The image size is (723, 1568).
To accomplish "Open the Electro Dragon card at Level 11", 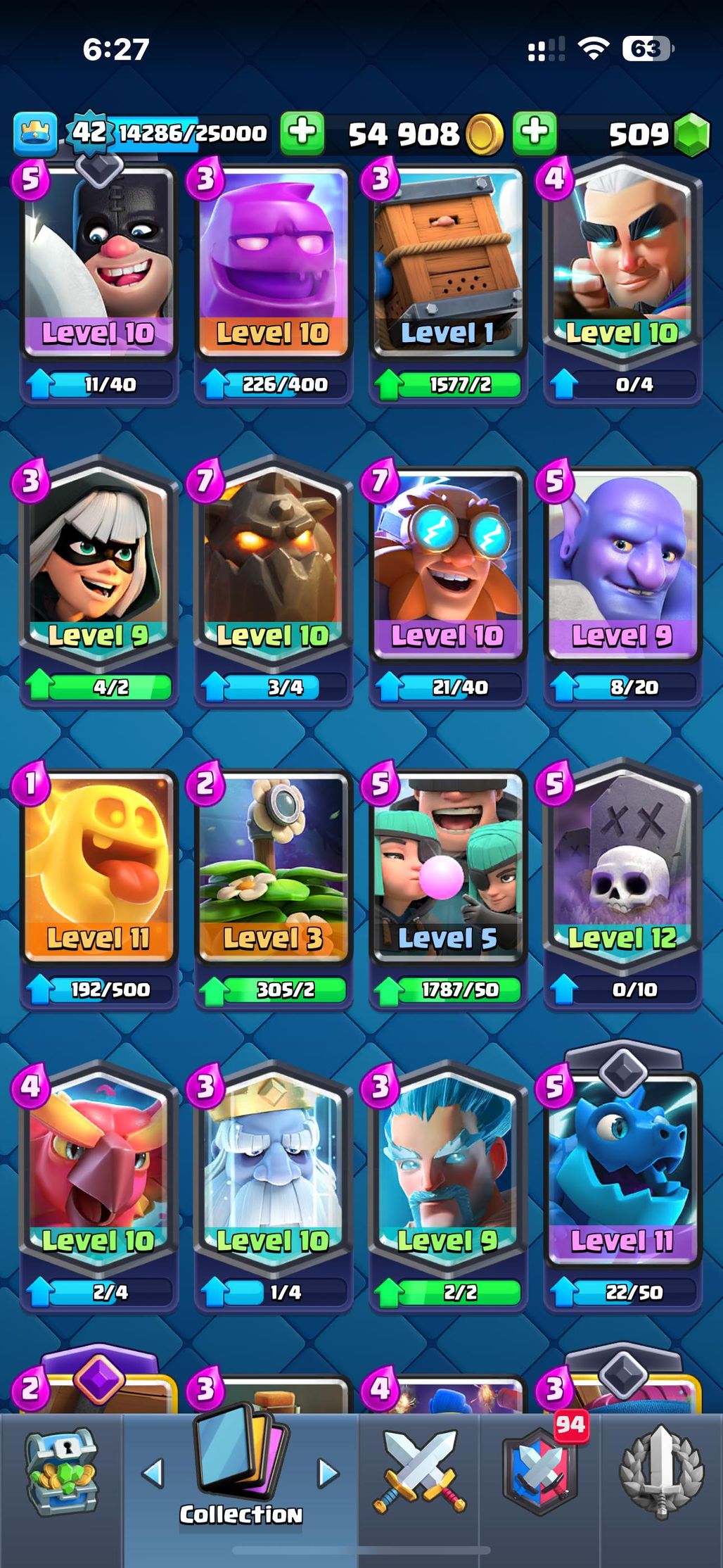I will coord(622,1170).
